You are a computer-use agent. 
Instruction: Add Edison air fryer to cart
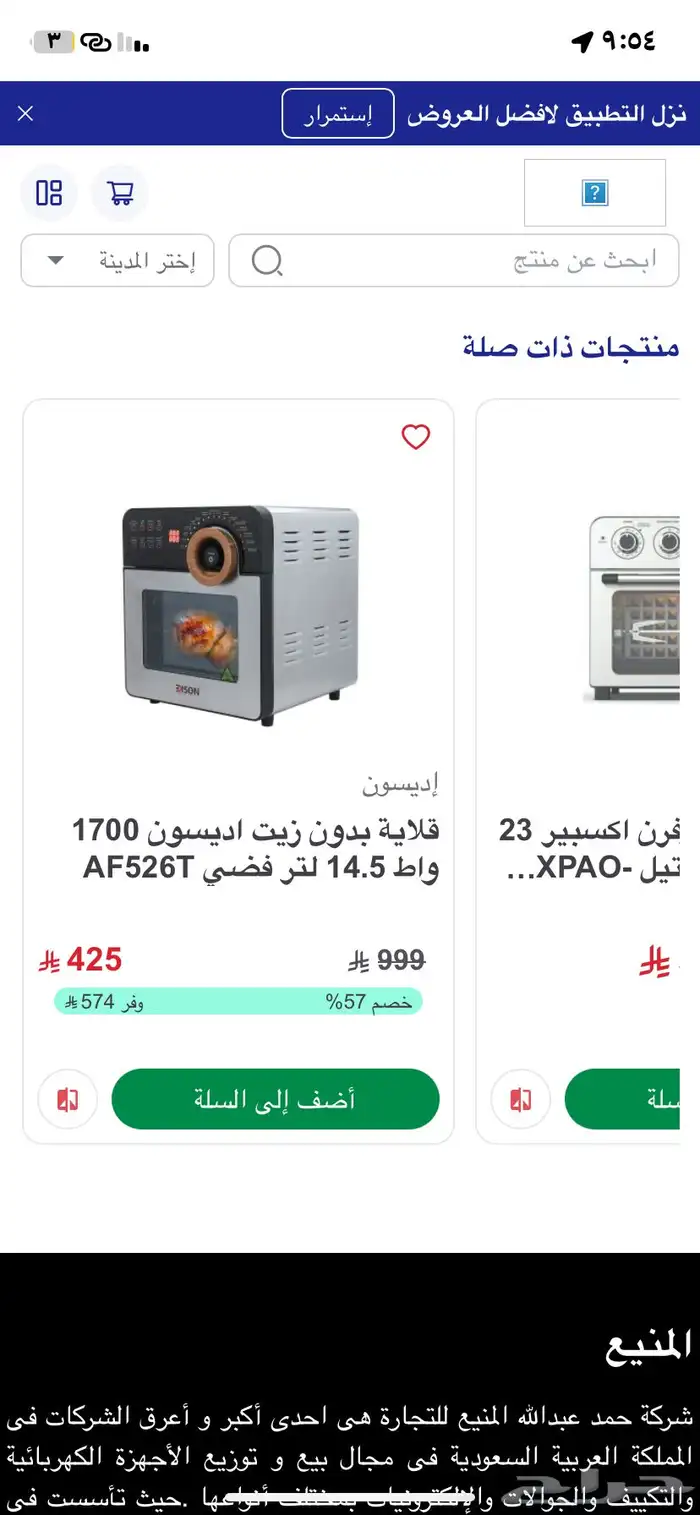(x=275, y=1099)
